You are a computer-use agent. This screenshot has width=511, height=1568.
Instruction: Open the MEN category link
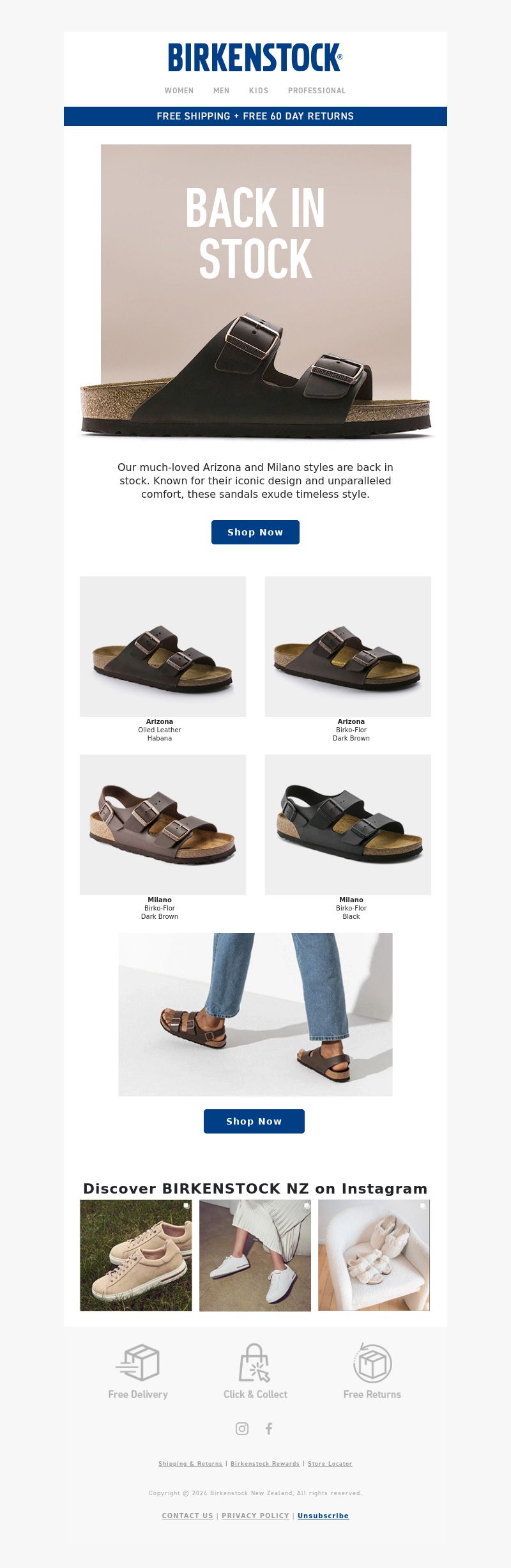(221, 91)
